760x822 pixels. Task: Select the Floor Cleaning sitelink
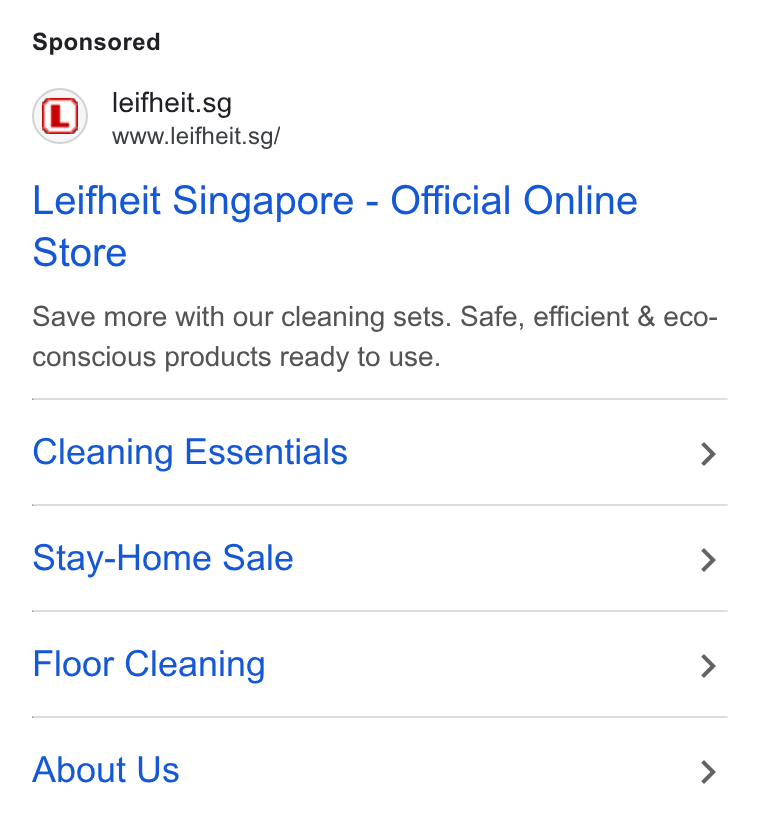point(379,664)
